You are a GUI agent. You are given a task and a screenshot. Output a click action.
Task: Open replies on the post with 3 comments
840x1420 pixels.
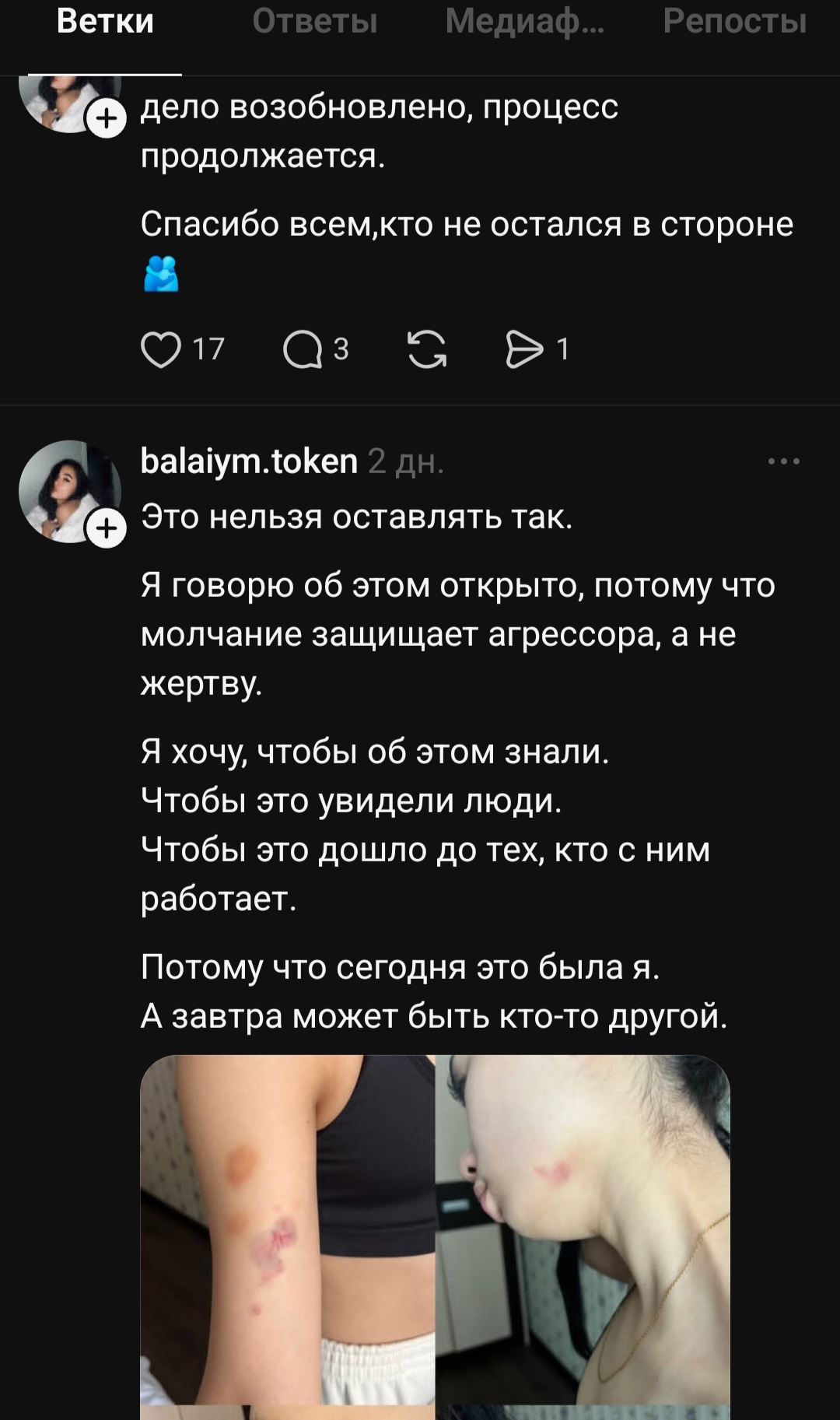tap(303, 349)
